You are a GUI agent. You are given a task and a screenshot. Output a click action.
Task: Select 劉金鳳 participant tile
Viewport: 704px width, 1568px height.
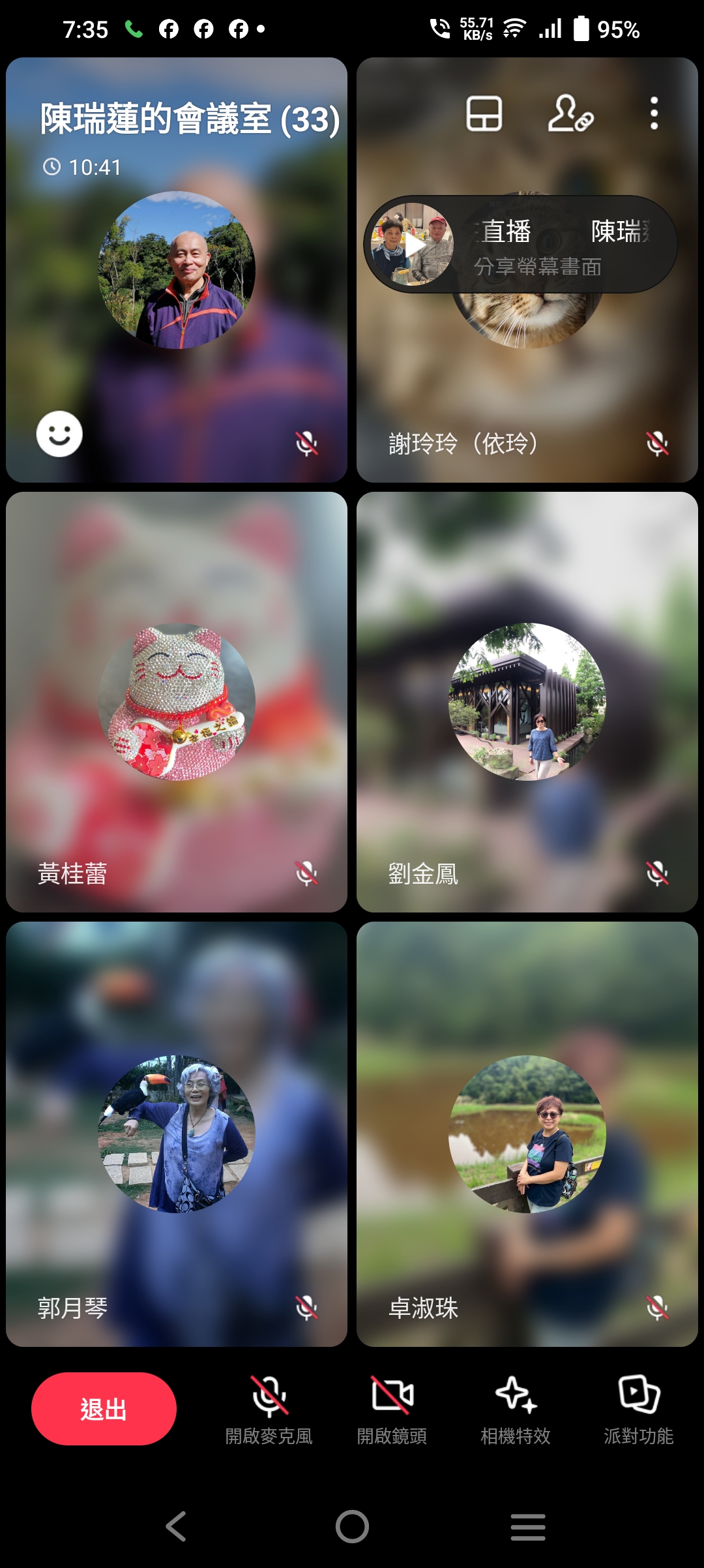(x=527, y=702)
